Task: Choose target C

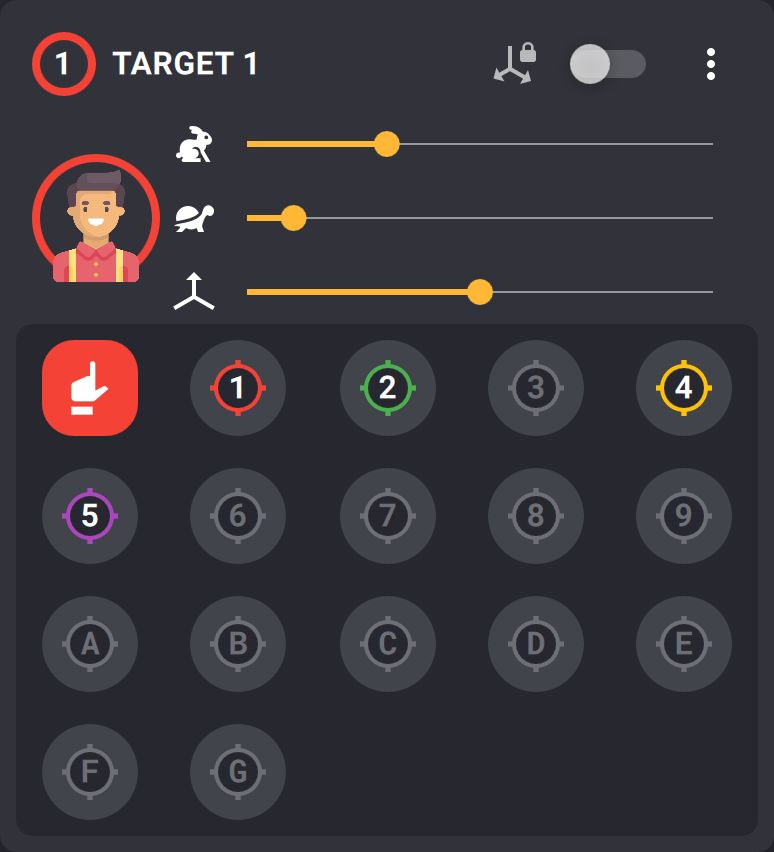Action: (x=387, y=644)
